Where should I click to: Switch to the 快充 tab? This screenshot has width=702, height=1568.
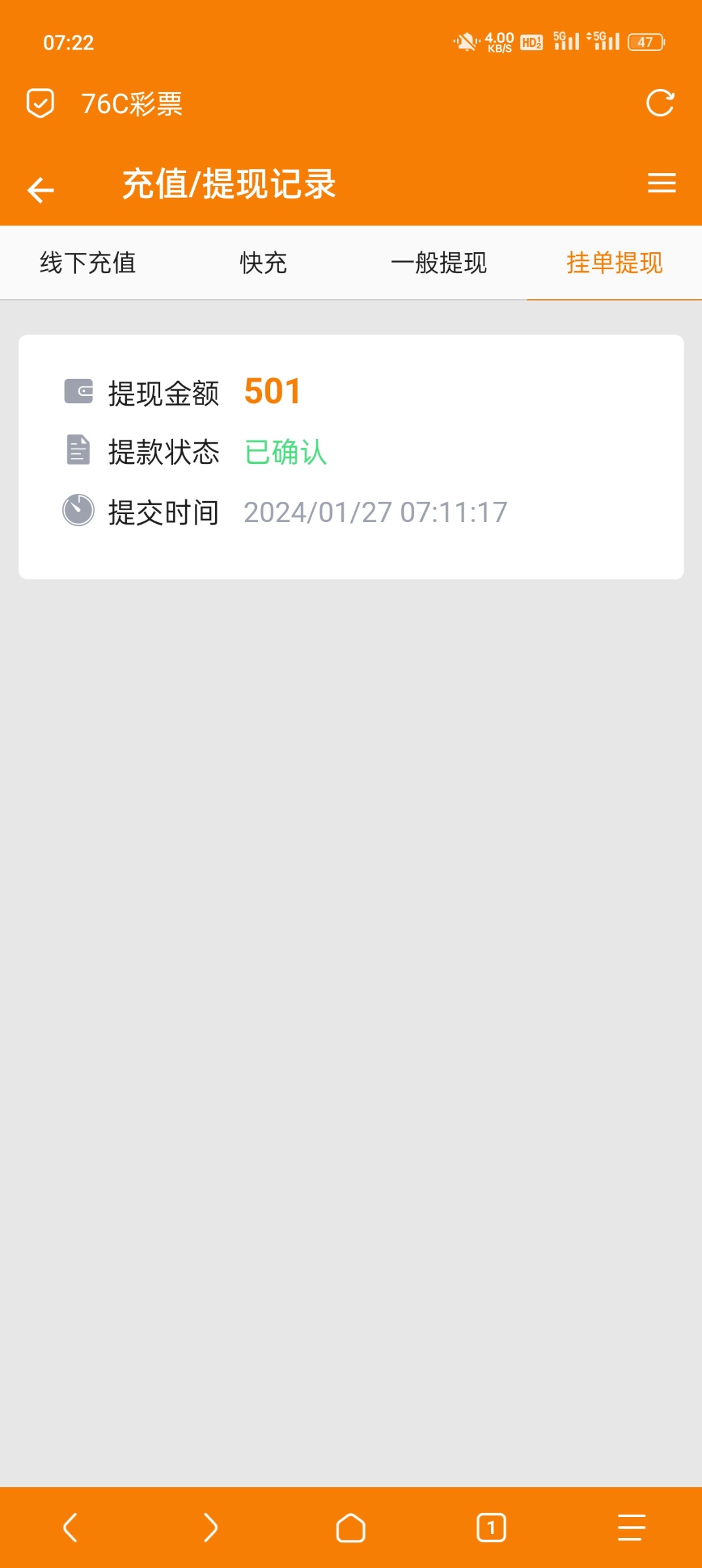pyautogui.click(x=263, y=263)
